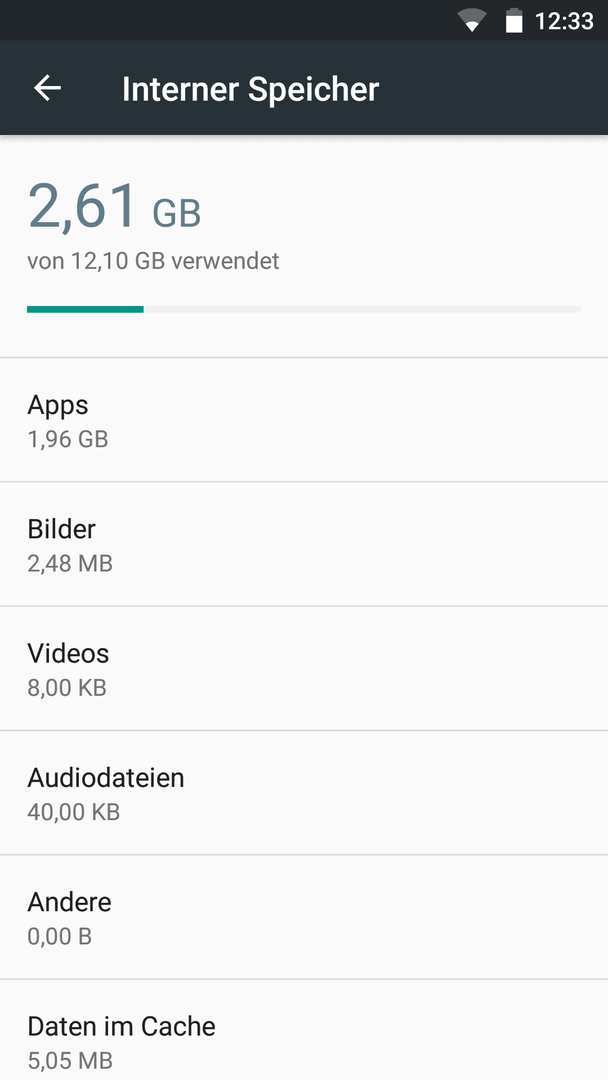Open the Apps storage row
Screen dimensions: 608x1080
coord(304,420)
